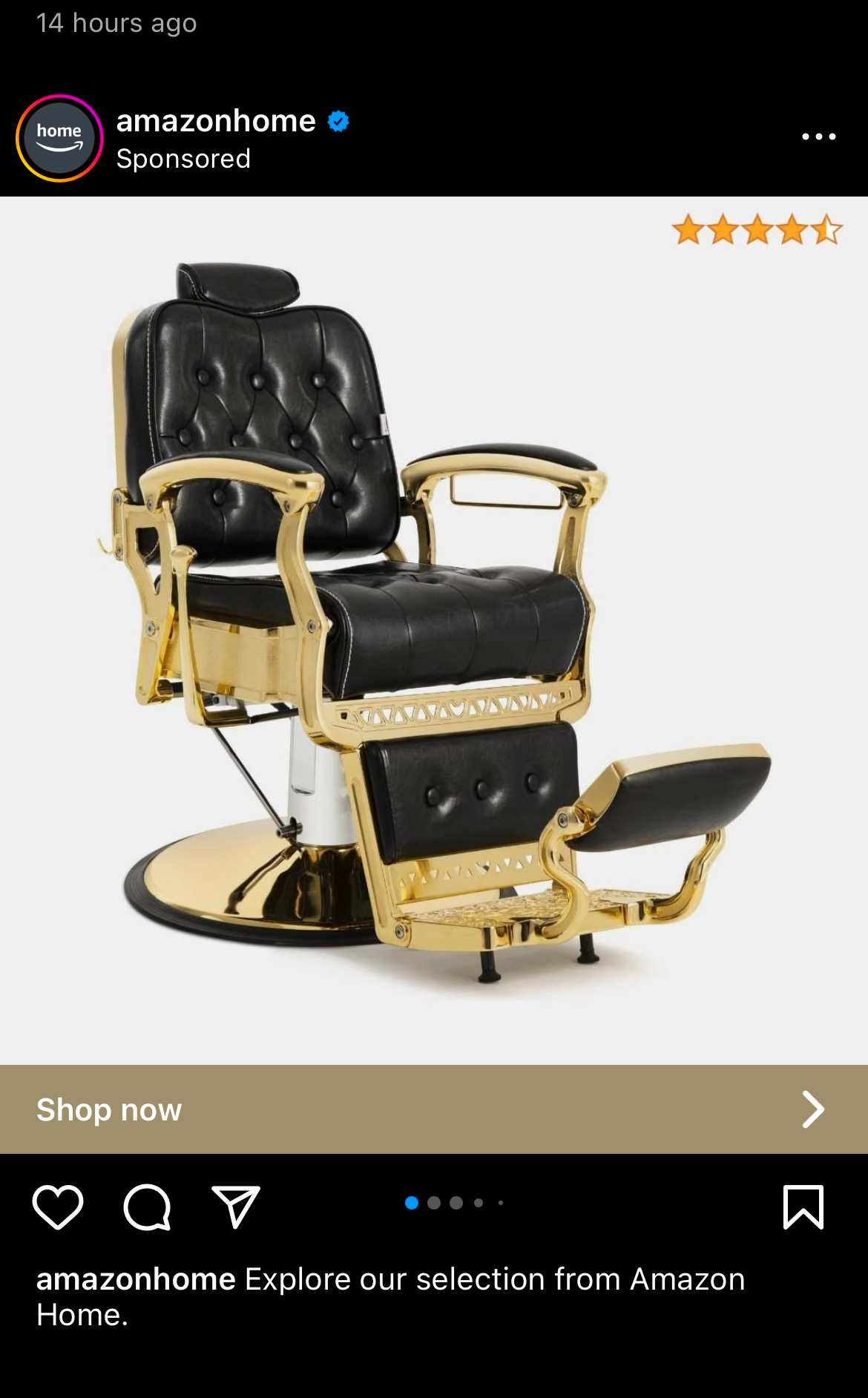Open the barber chair product image

click(x=434, y=630)
